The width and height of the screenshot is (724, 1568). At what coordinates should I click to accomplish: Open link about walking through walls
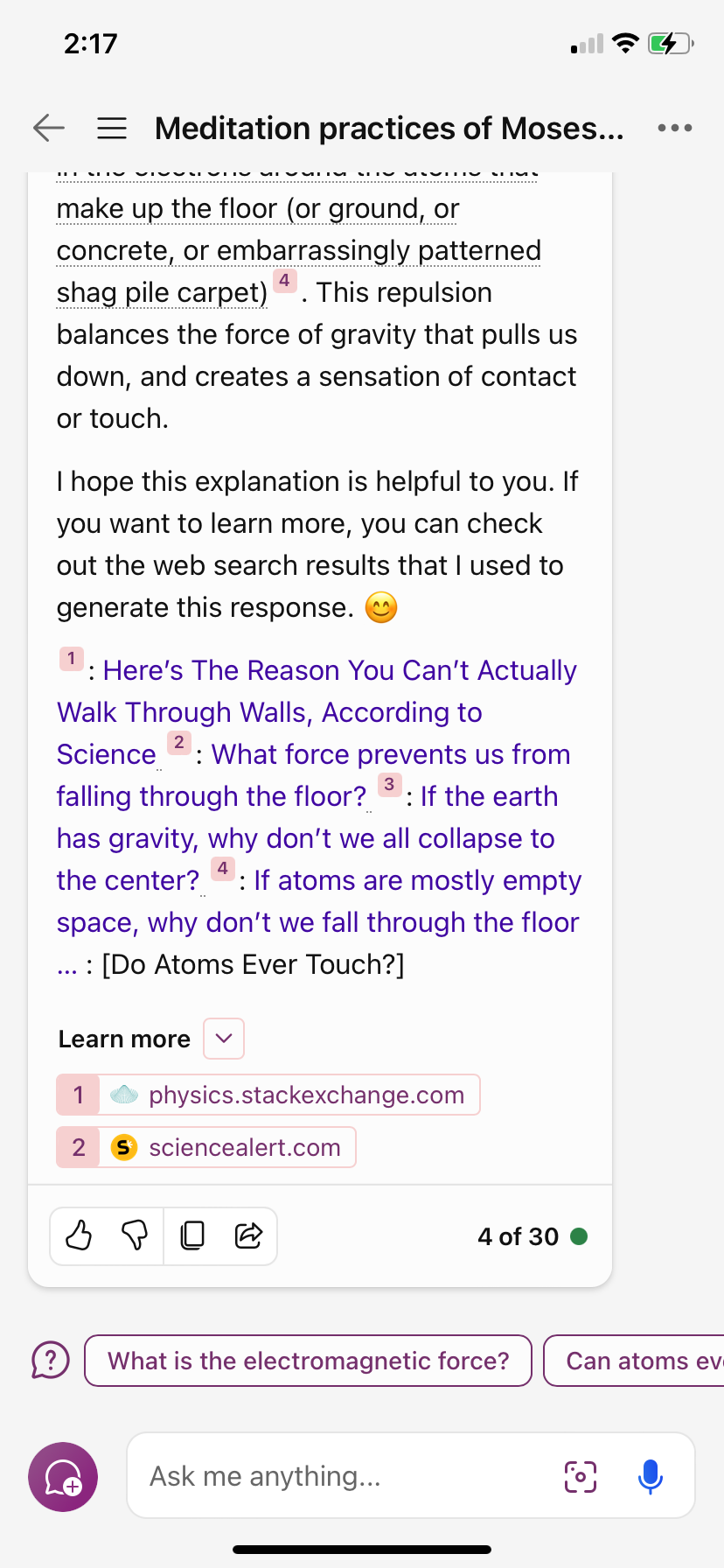pyautogui.click(x=317, y=712)
